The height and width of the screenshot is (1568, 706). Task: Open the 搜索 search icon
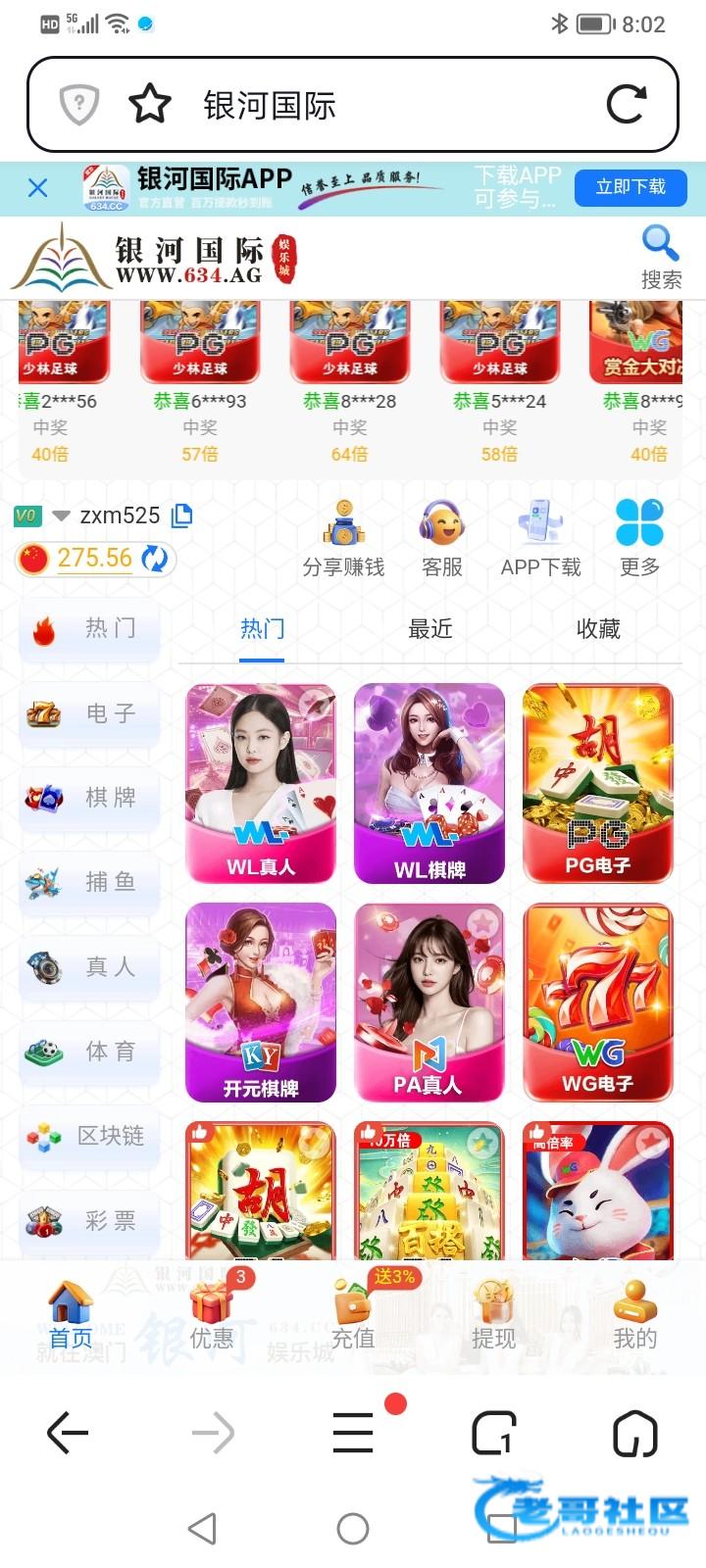point(660,257)
